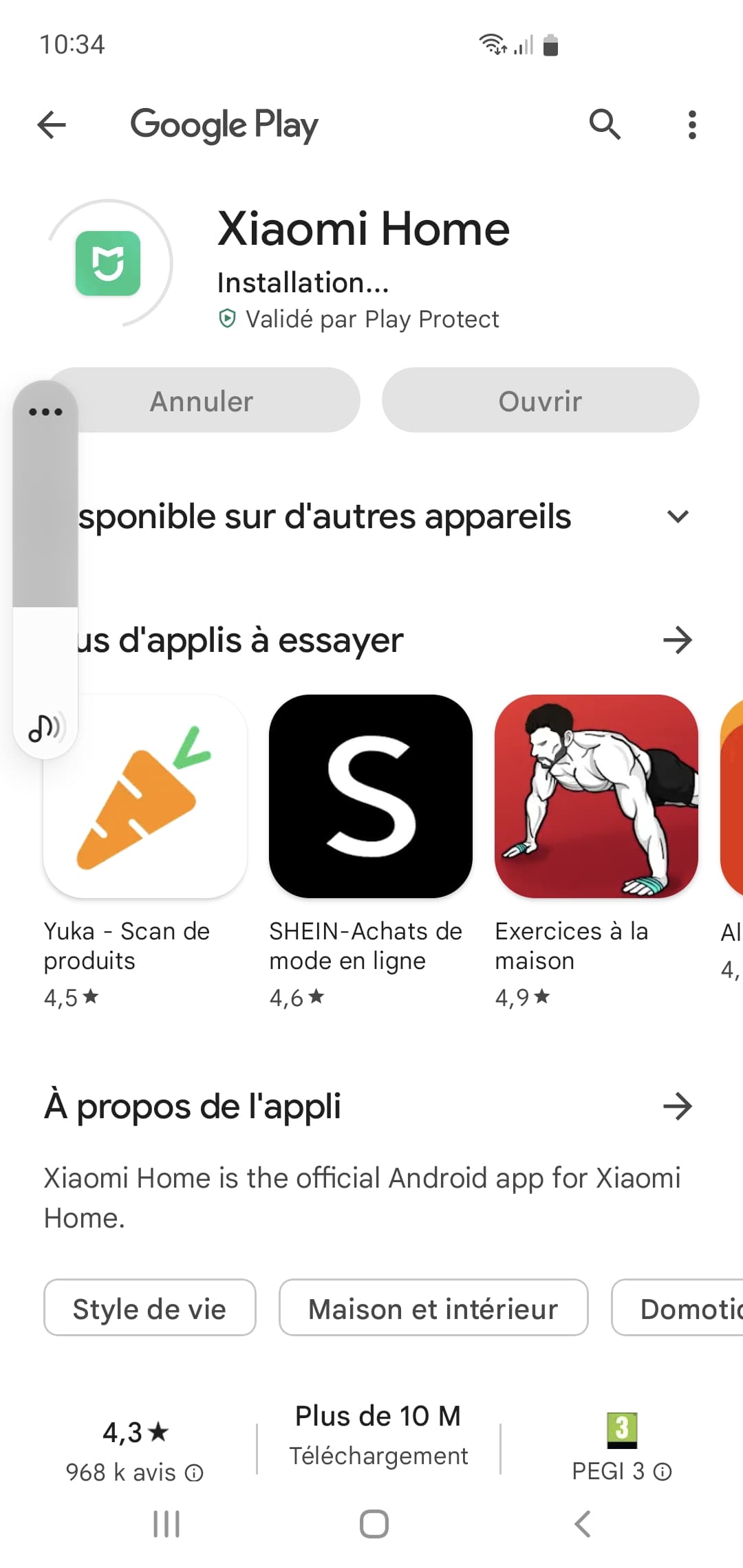Open Google Play search
This screenshot has height=1568, width=743.
click(x=605, y=125)
